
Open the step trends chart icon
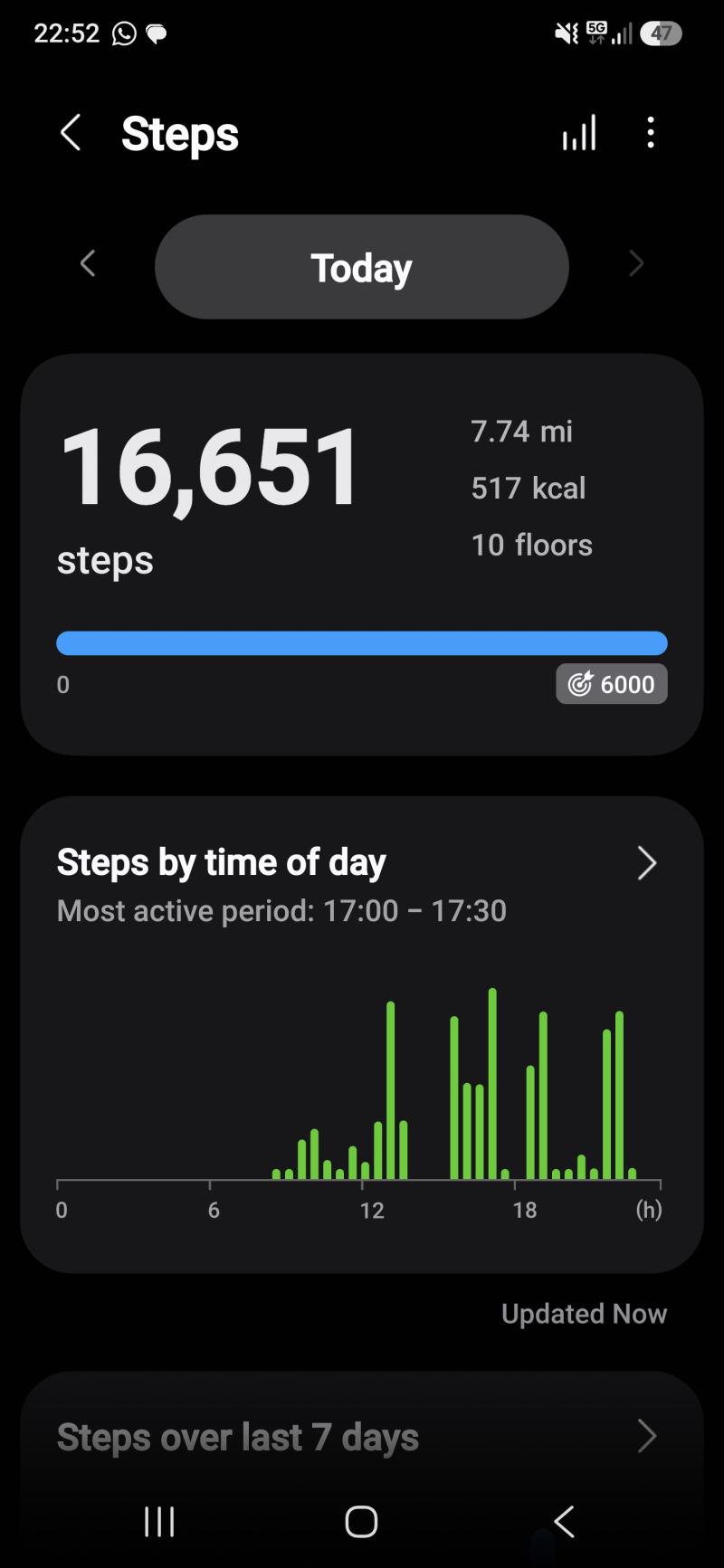[x=579, y=133]
